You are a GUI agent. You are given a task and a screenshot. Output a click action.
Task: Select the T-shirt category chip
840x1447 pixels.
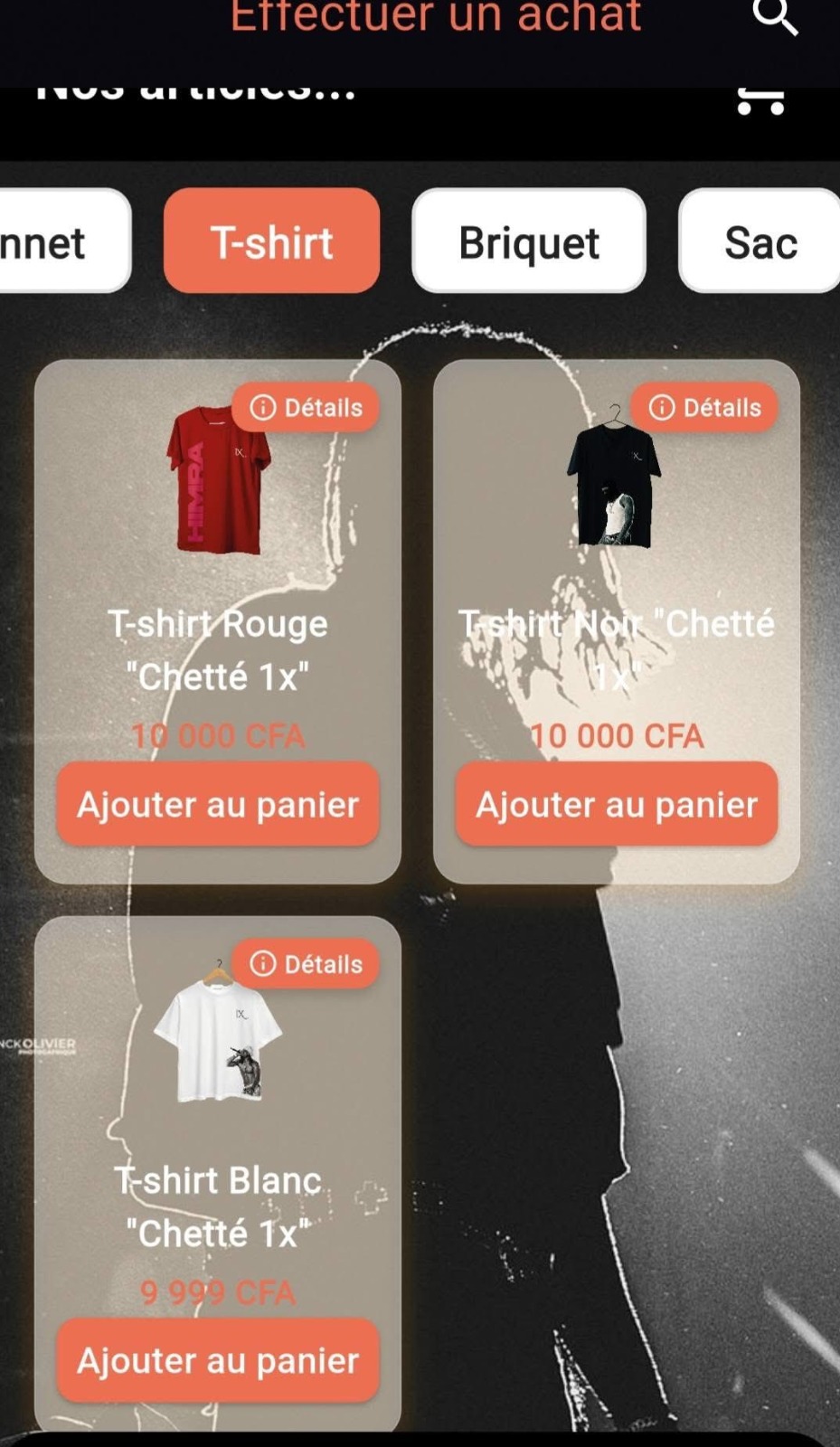pos(271,241)
